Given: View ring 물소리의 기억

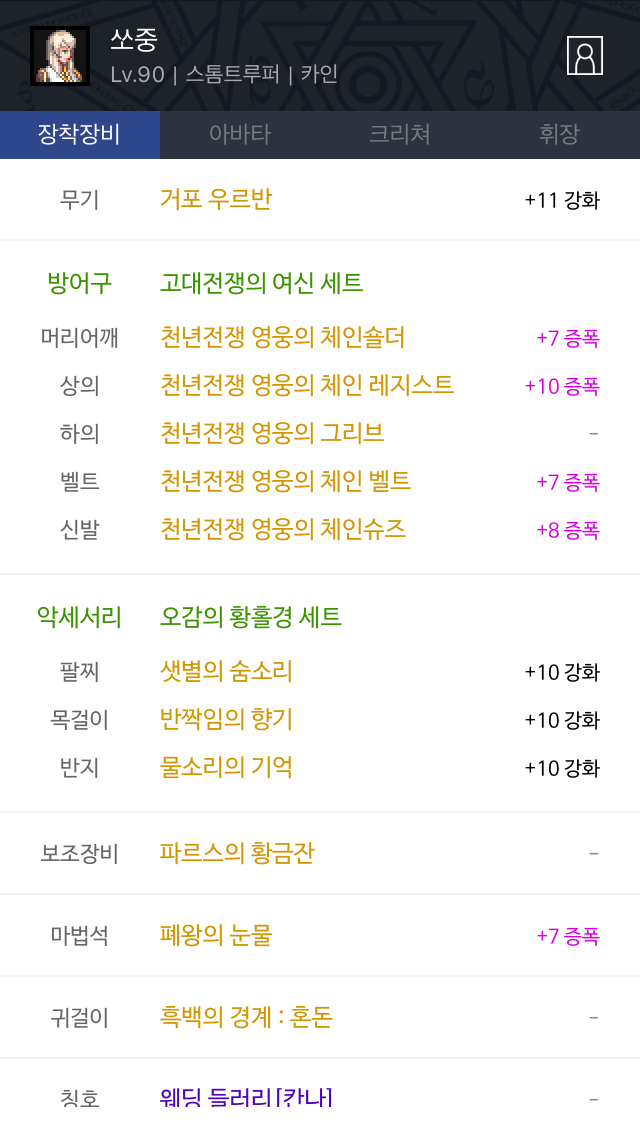Looking at the screenshot, I should tap(226, 767).
